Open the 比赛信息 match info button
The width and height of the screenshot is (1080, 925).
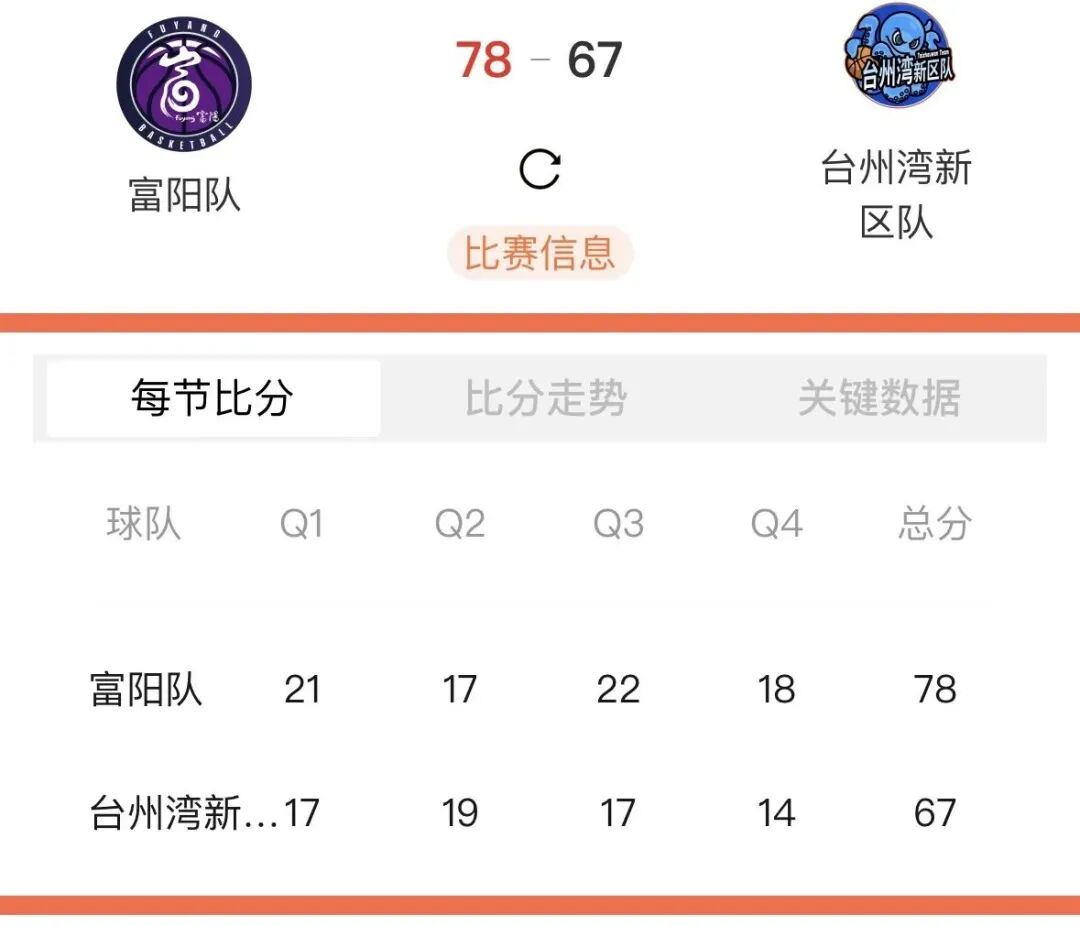(x=540, y=252)
